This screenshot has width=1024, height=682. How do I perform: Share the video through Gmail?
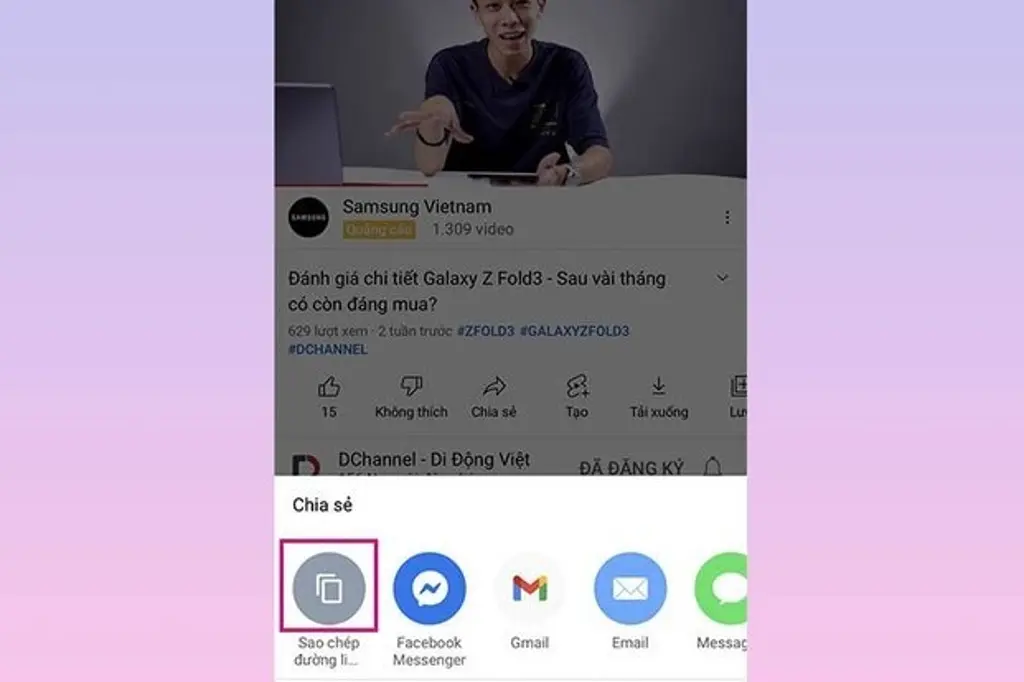(x=529, y=588)
